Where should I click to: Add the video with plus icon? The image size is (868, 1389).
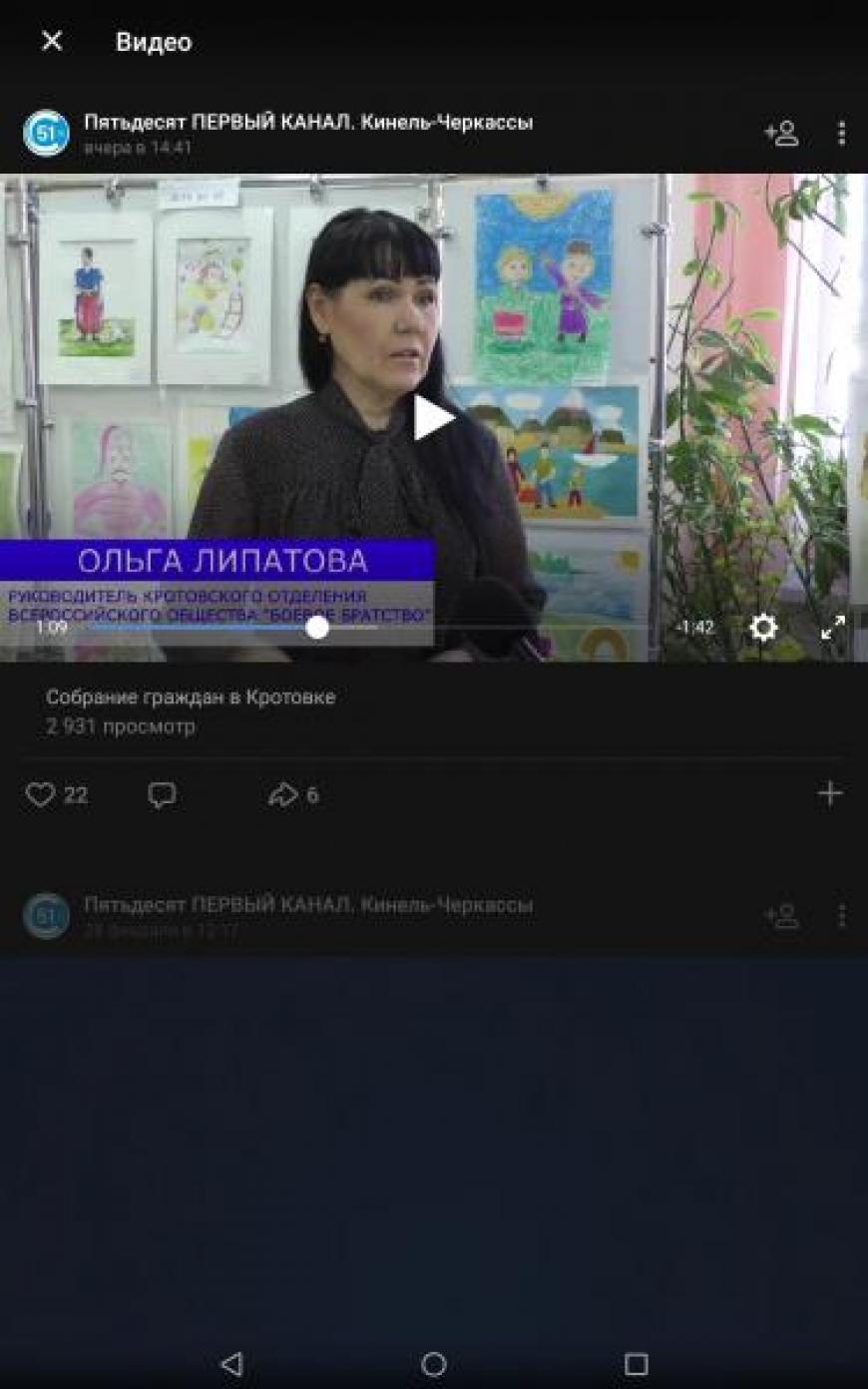829,793
